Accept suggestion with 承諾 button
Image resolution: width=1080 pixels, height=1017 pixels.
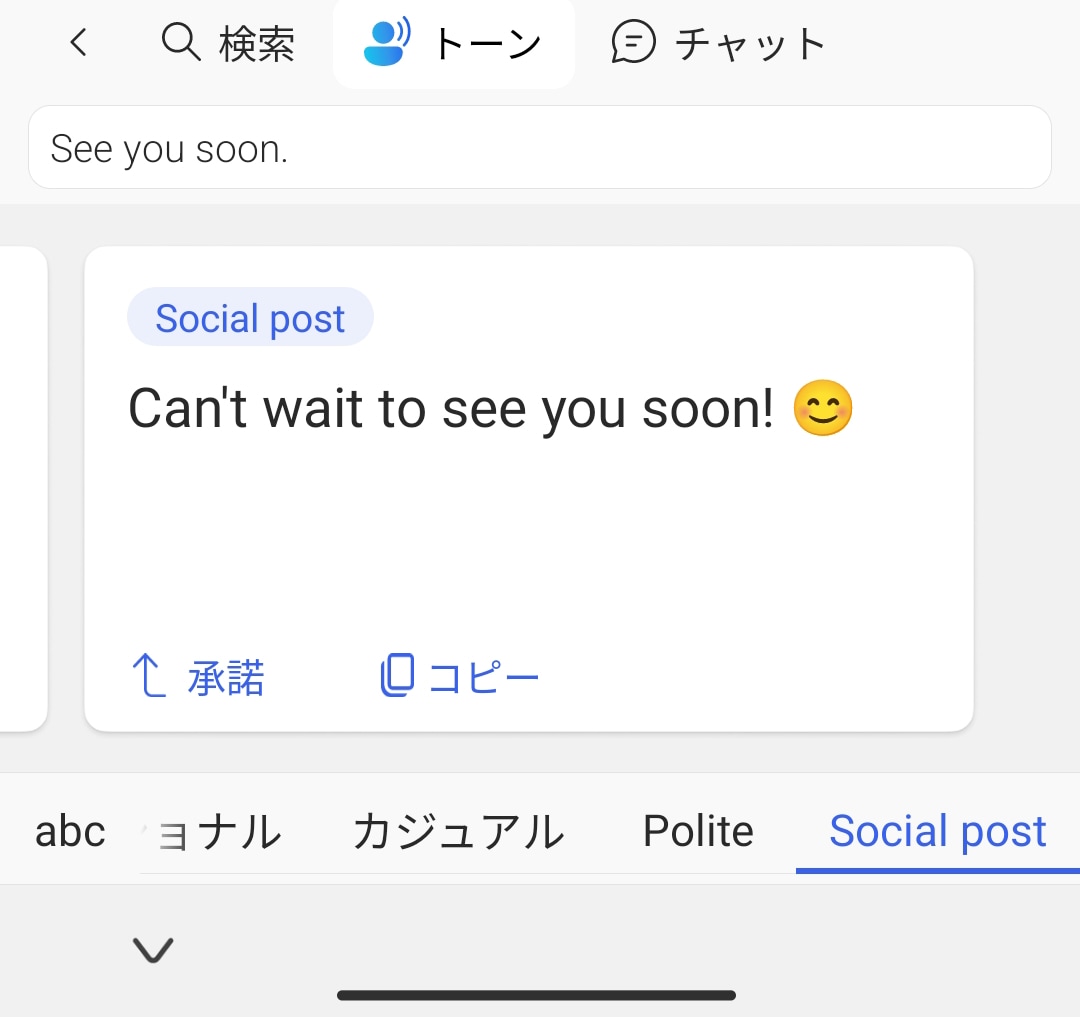199,677
